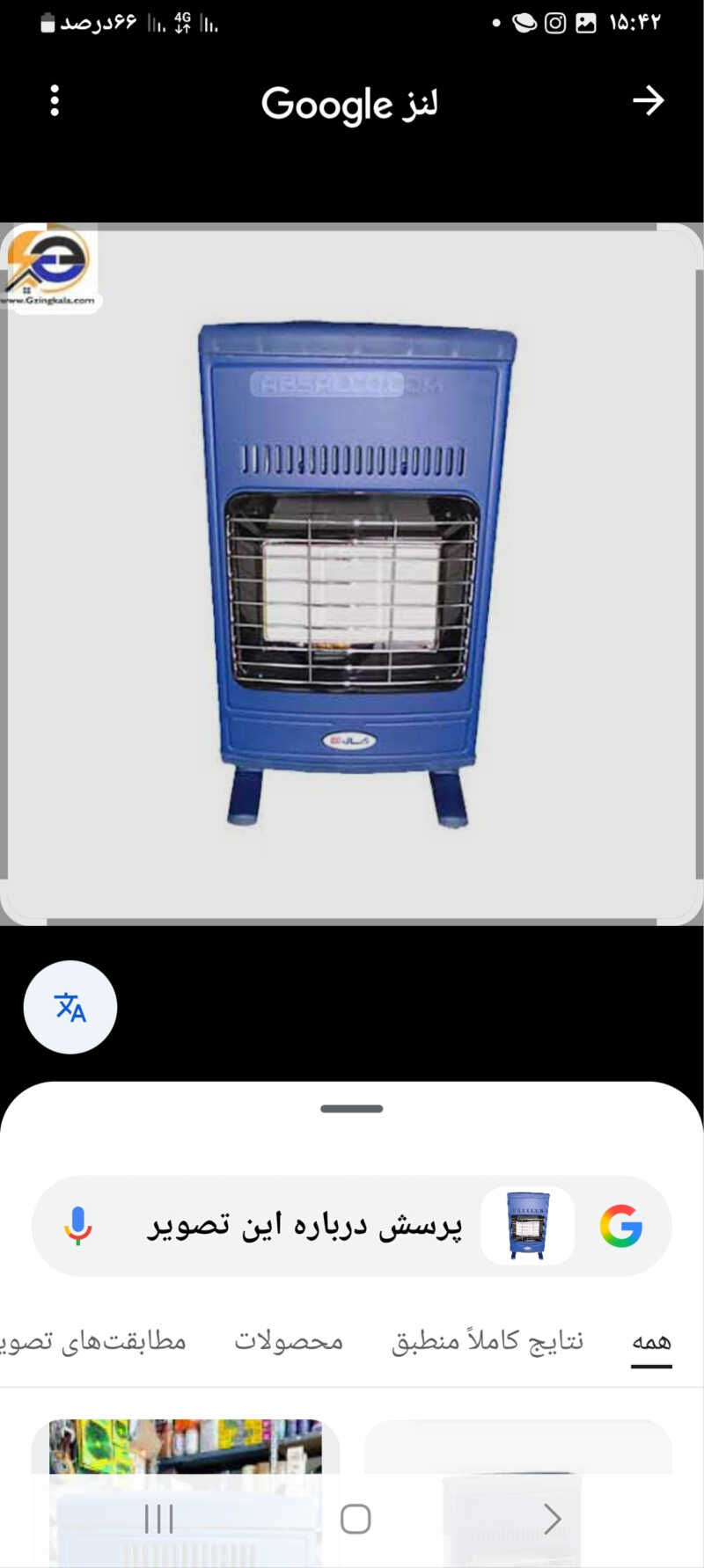Image resolution: width=704 pixels, height=1568 pixels.
Task: Tap the heater thumbnail in the search bar
Action: tap(528, 1225)
